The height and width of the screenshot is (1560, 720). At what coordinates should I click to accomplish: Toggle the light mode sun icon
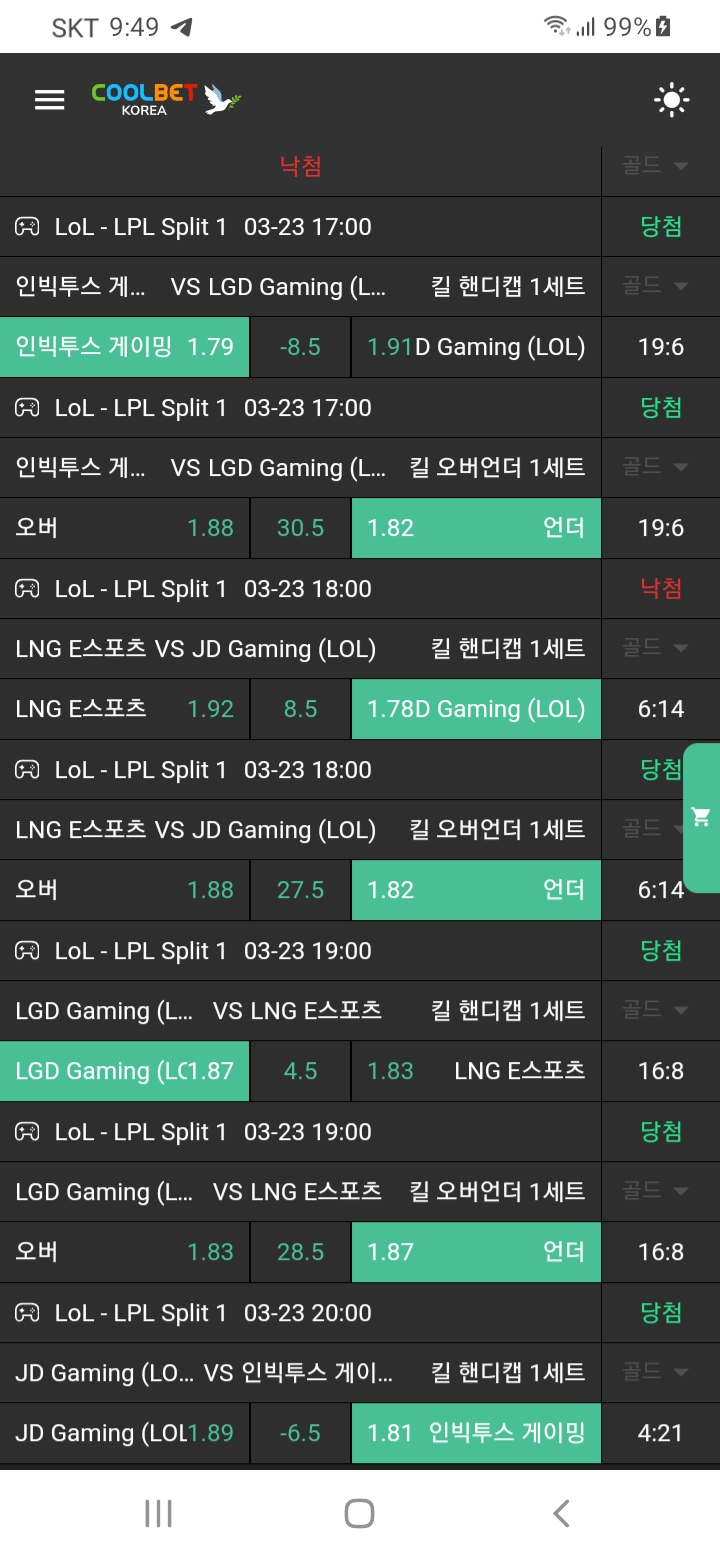point(671,99)
